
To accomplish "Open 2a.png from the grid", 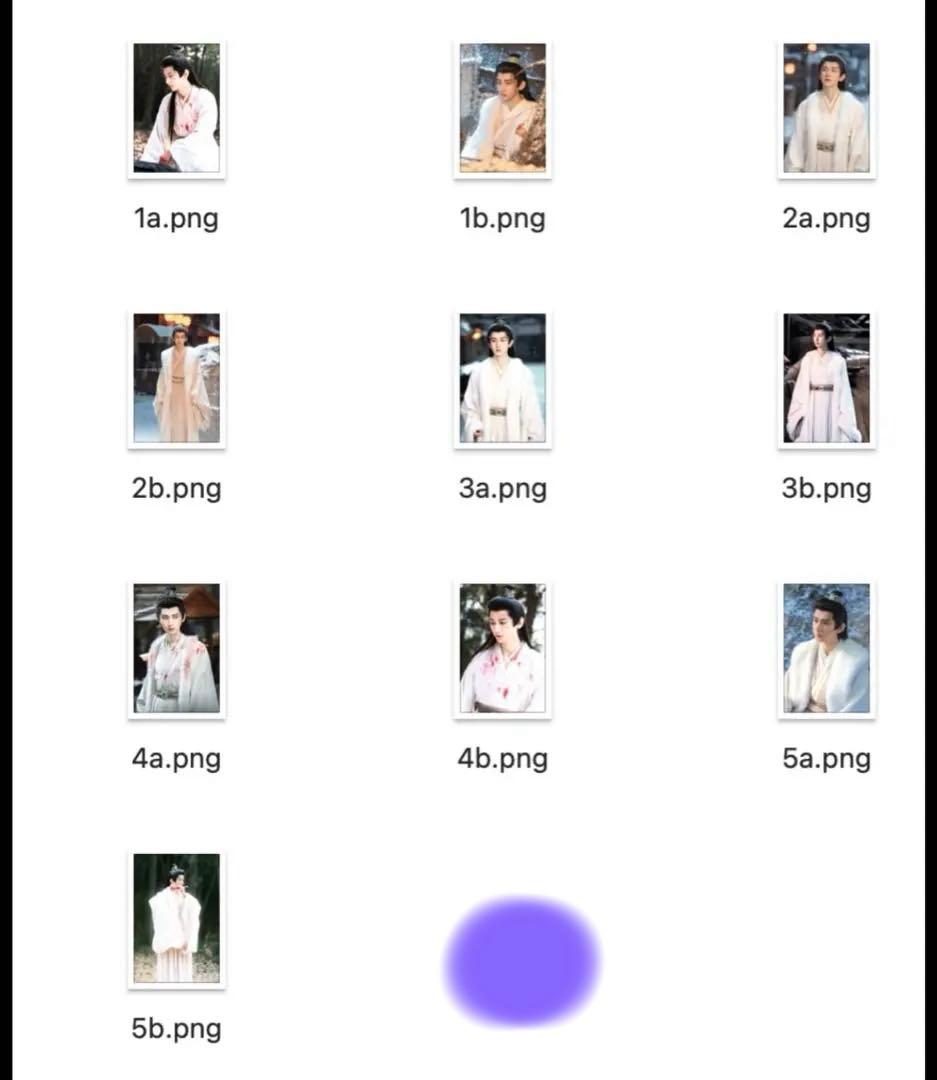I will click(826, 108).
